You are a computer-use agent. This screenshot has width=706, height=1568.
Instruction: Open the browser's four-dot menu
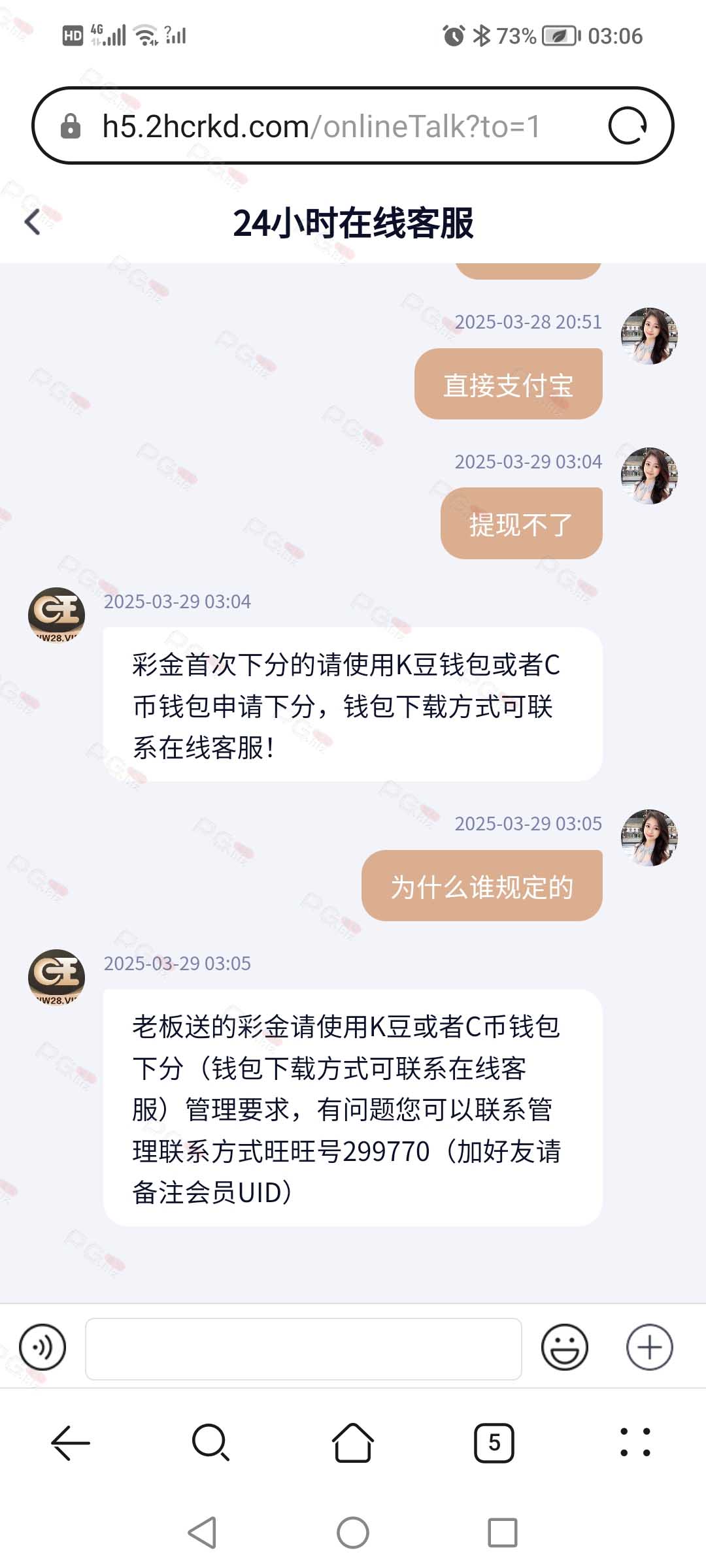[635, 1442]
